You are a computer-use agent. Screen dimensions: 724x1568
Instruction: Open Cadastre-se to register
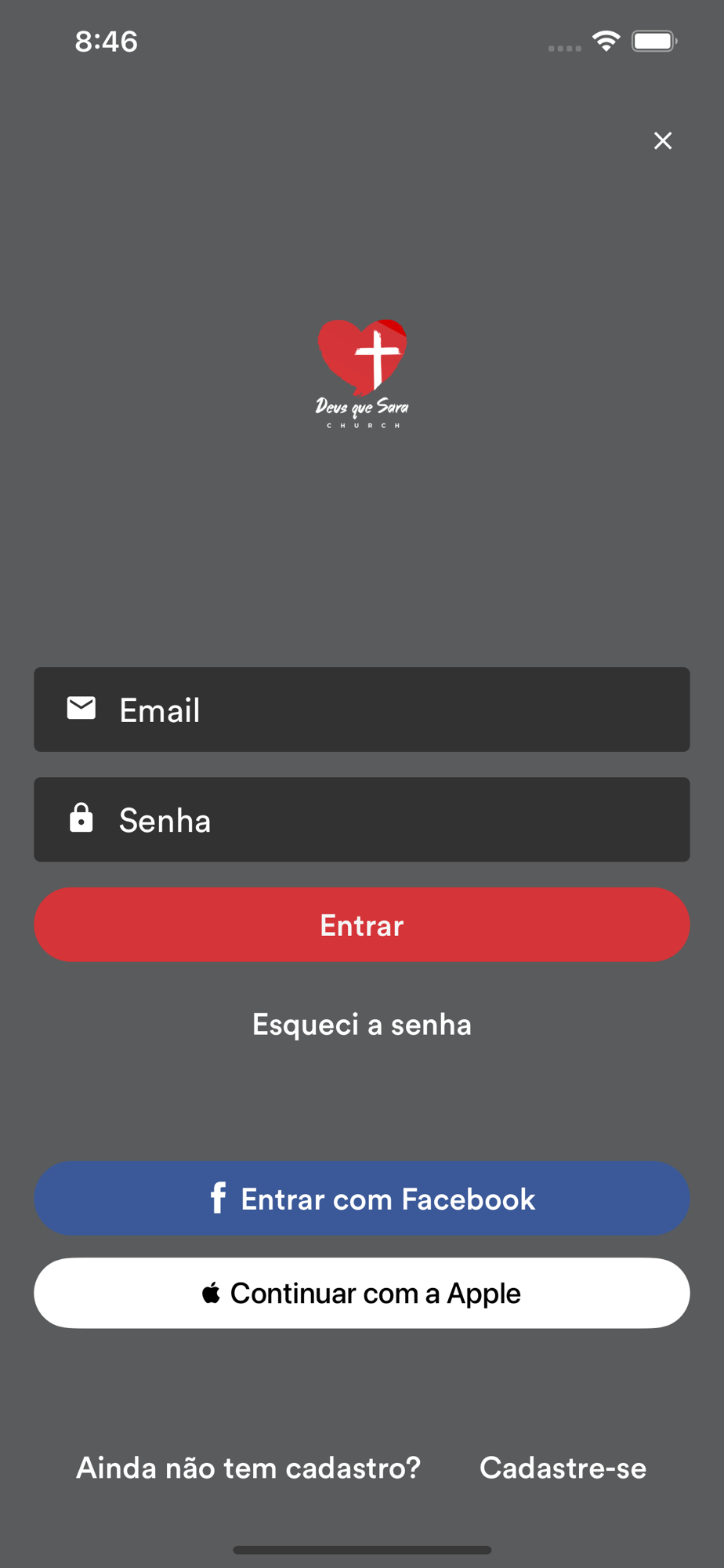click(x=563, y=1468)
